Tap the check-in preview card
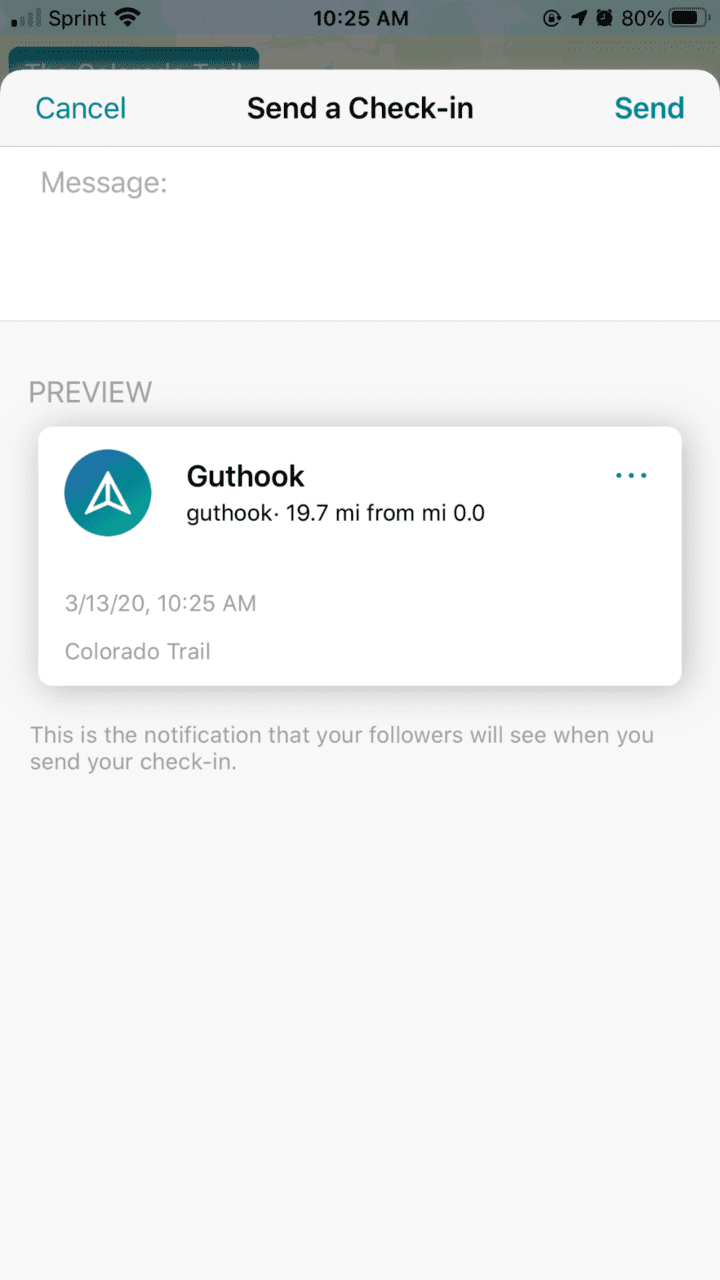720x1280 pixels. point(360,556)
